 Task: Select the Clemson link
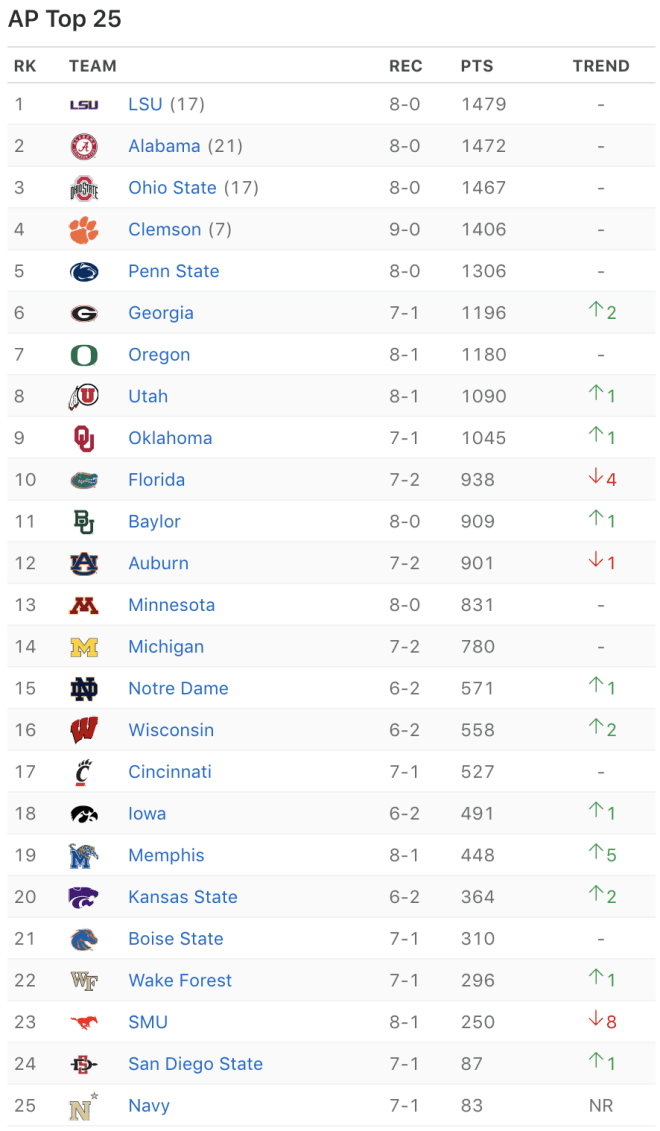pos(164,230)
